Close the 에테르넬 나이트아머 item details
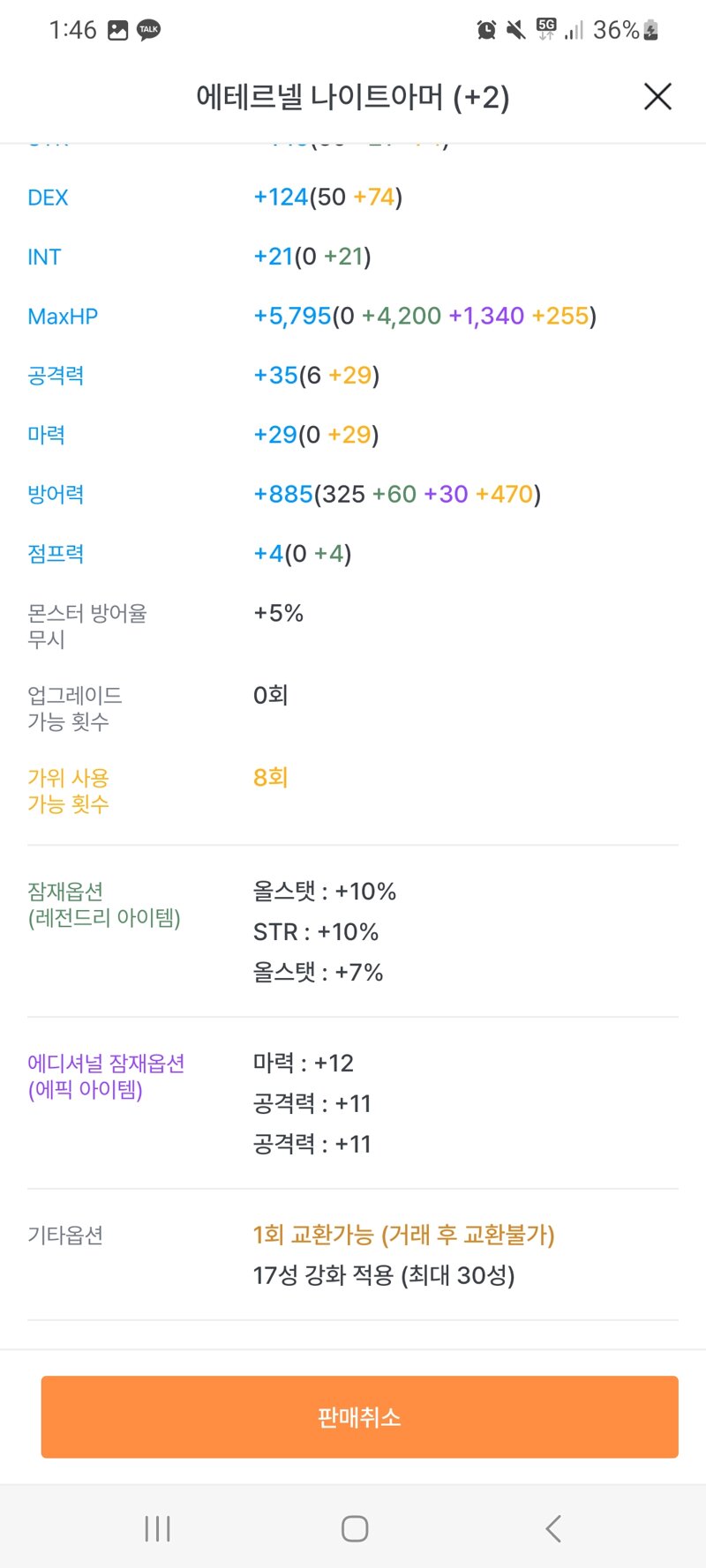706x1568 pixels. tap(657, 96)
